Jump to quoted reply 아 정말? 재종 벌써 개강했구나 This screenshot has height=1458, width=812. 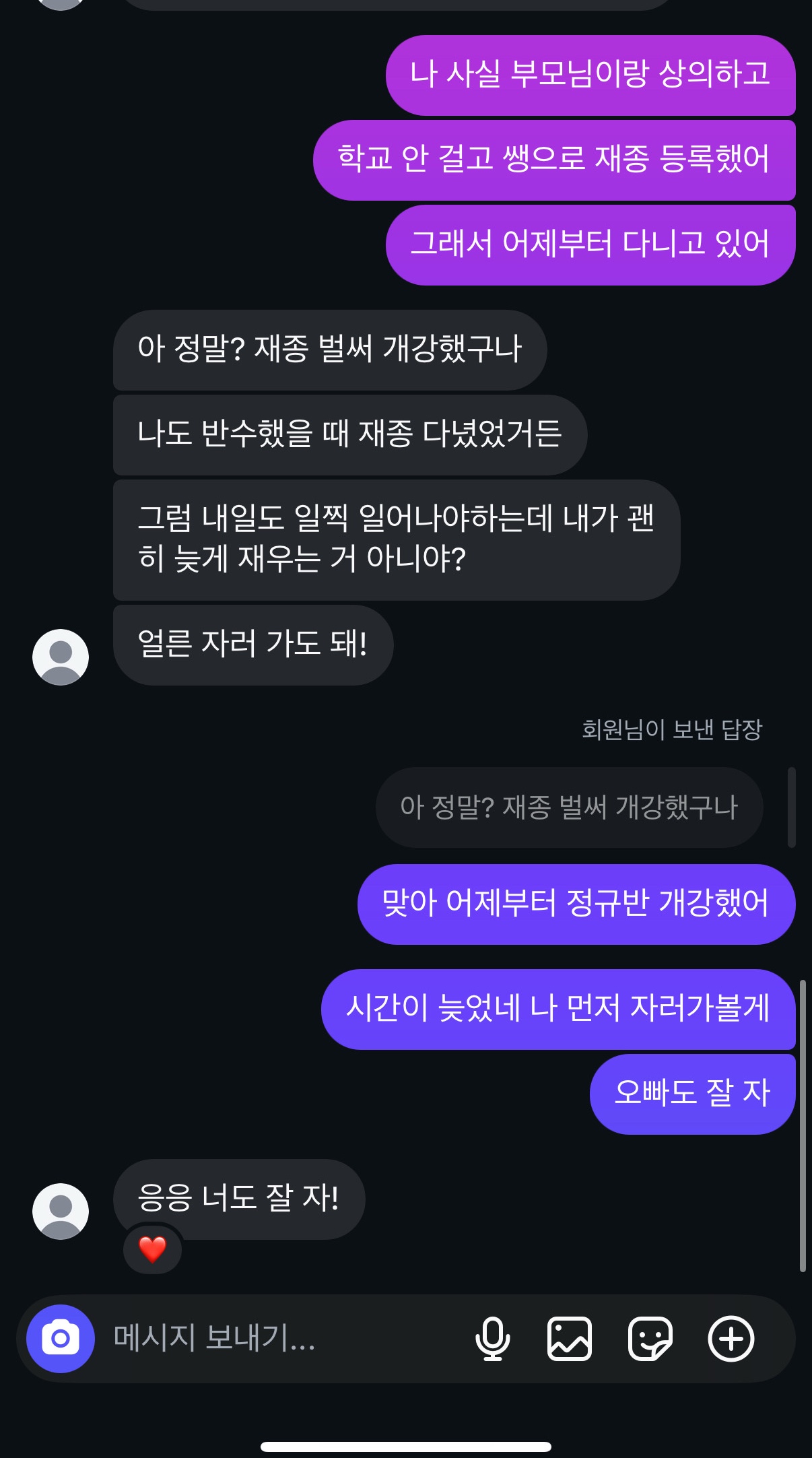pyautogui.click(x=569, y=807)
